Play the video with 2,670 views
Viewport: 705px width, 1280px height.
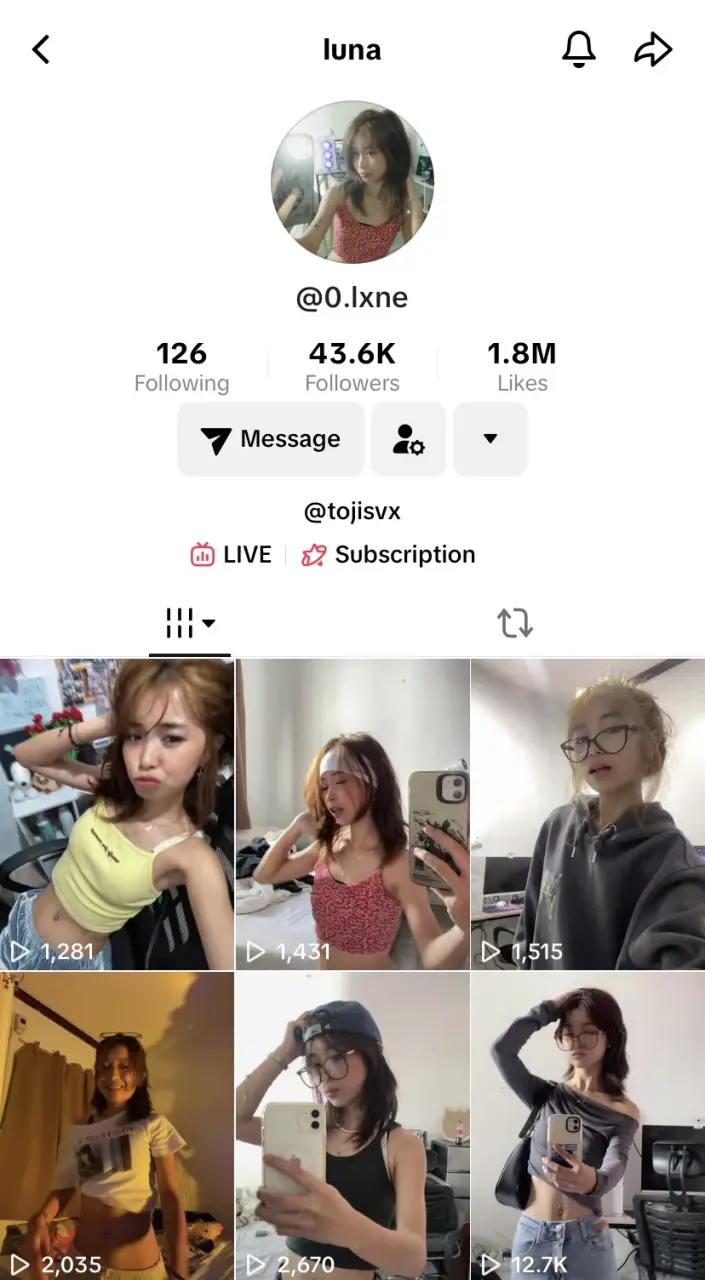(x=352, y=1126)
